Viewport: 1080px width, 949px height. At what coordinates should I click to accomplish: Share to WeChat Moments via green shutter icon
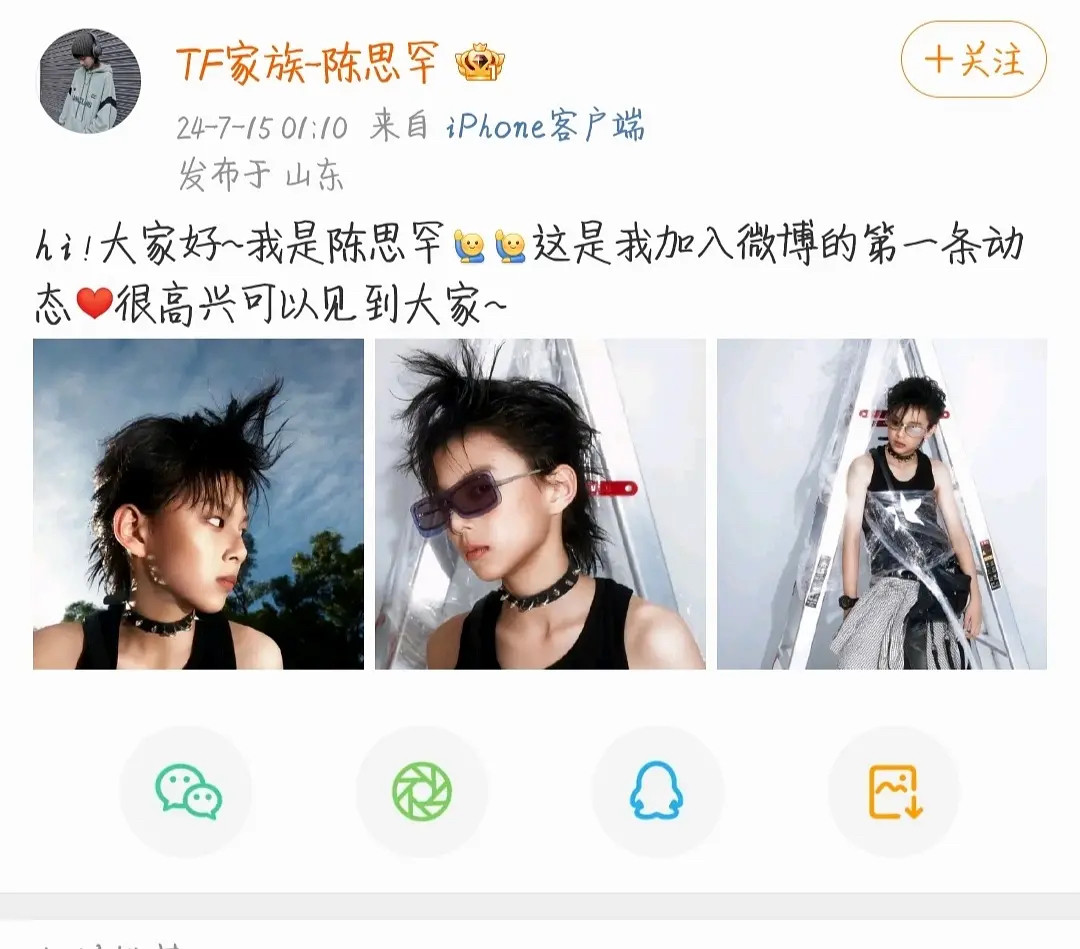coord(422,791)
